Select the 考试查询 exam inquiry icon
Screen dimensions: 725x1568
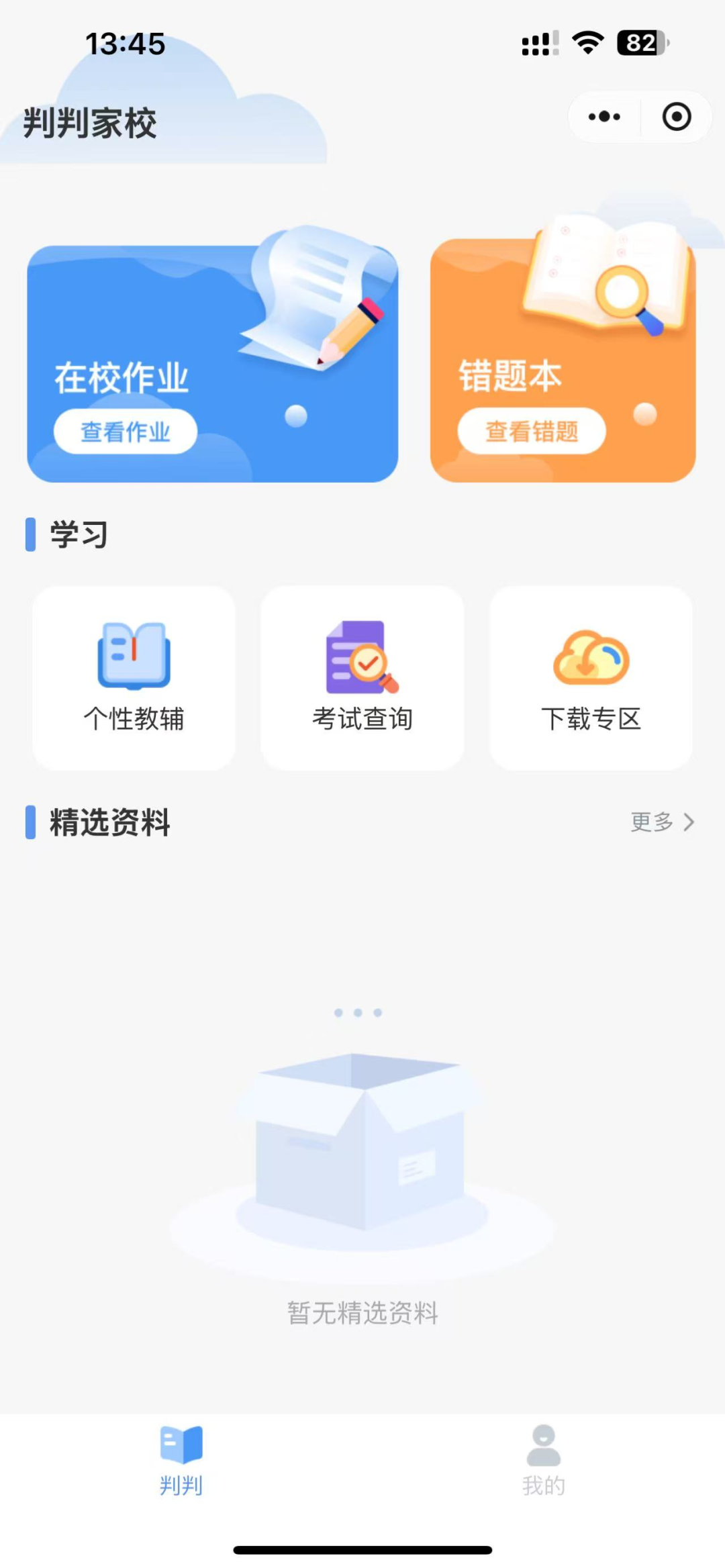[361, 659]
